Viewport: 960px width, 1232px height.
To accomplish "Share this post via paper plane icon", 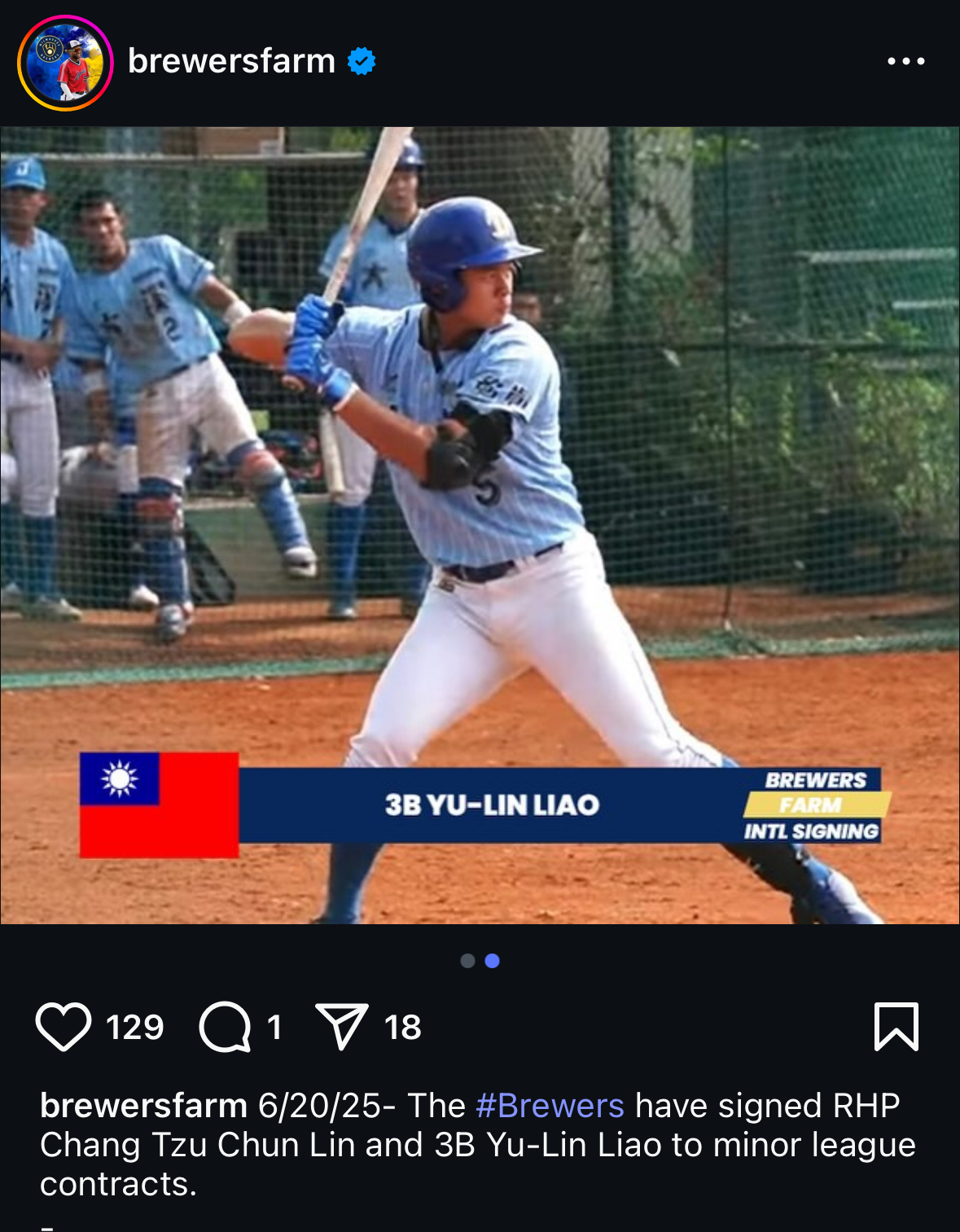I will [342, 1027].
